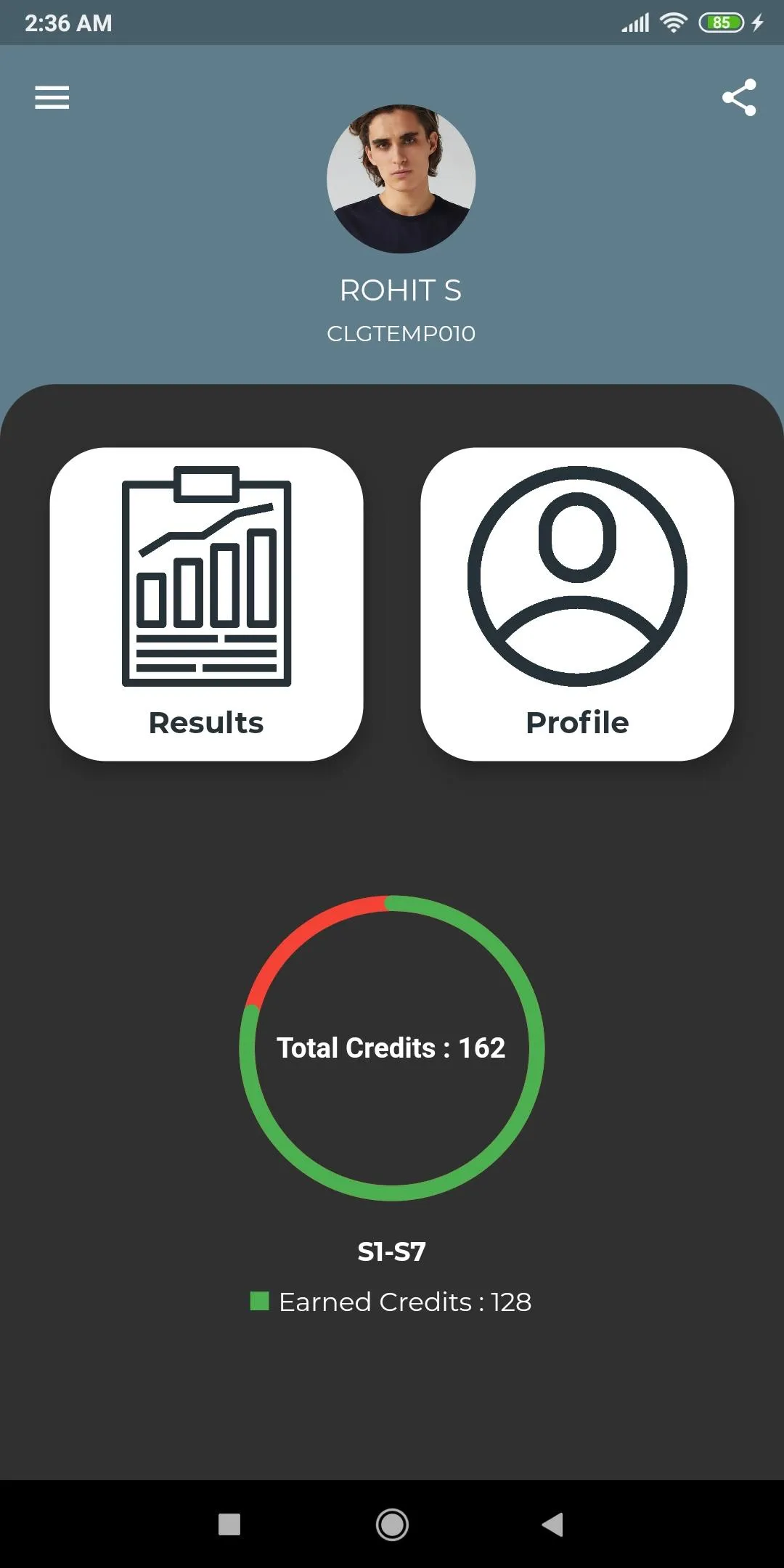The width and height of the screenshot is (784, 1568).
Task: Tap the share icon
Action: click(739, 97)
